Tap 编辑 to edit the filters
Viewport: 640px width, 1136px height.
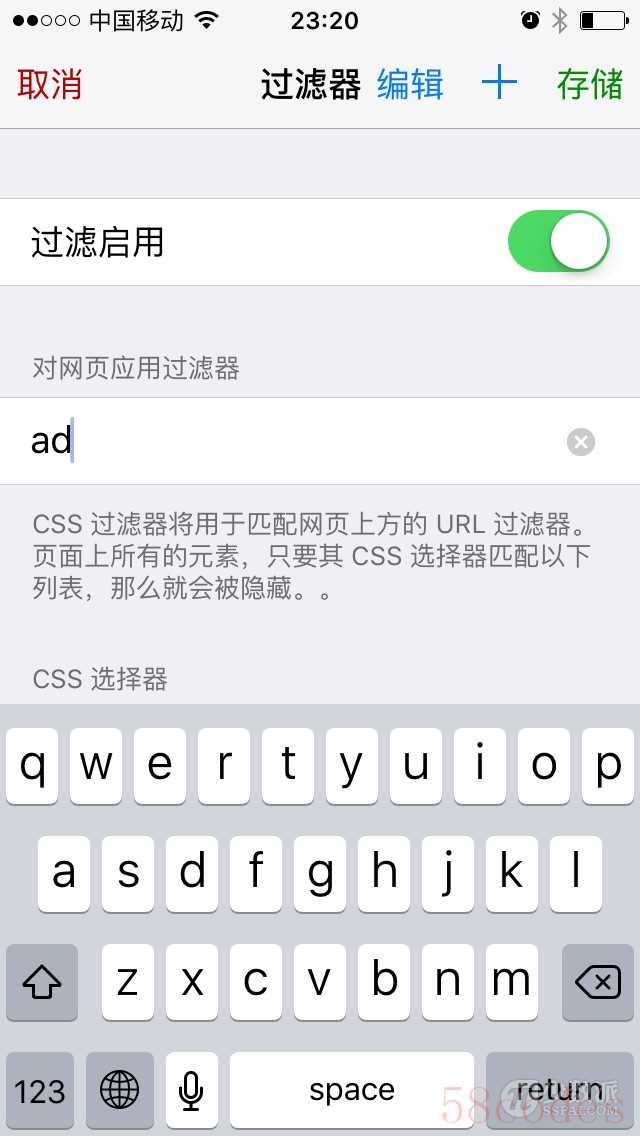pos(410,84)
